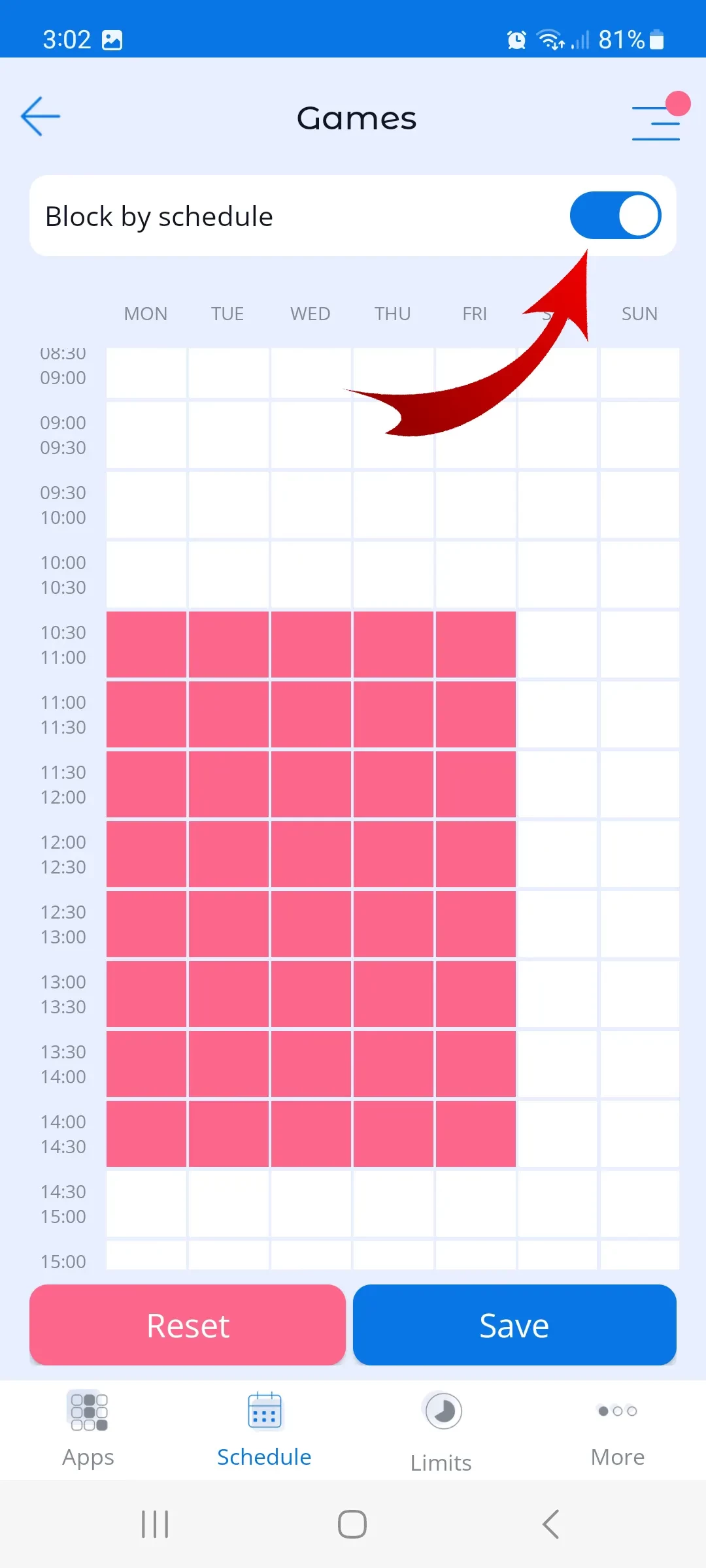Open the More tab
The height and width of the screenshot is (1568, 706).
(x=617, y=1428)
